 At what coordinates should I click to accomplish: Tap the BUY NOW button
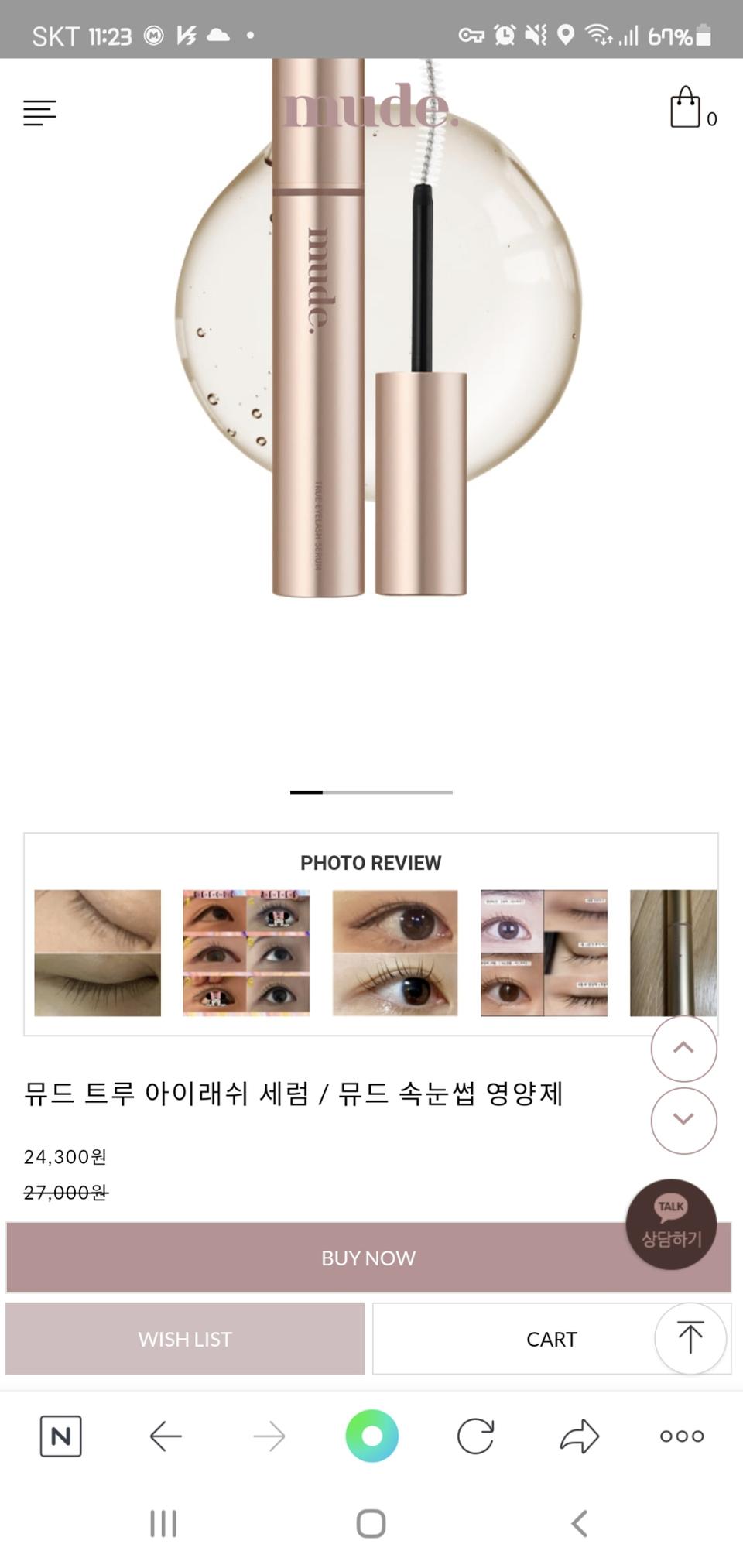point(370,1258)
